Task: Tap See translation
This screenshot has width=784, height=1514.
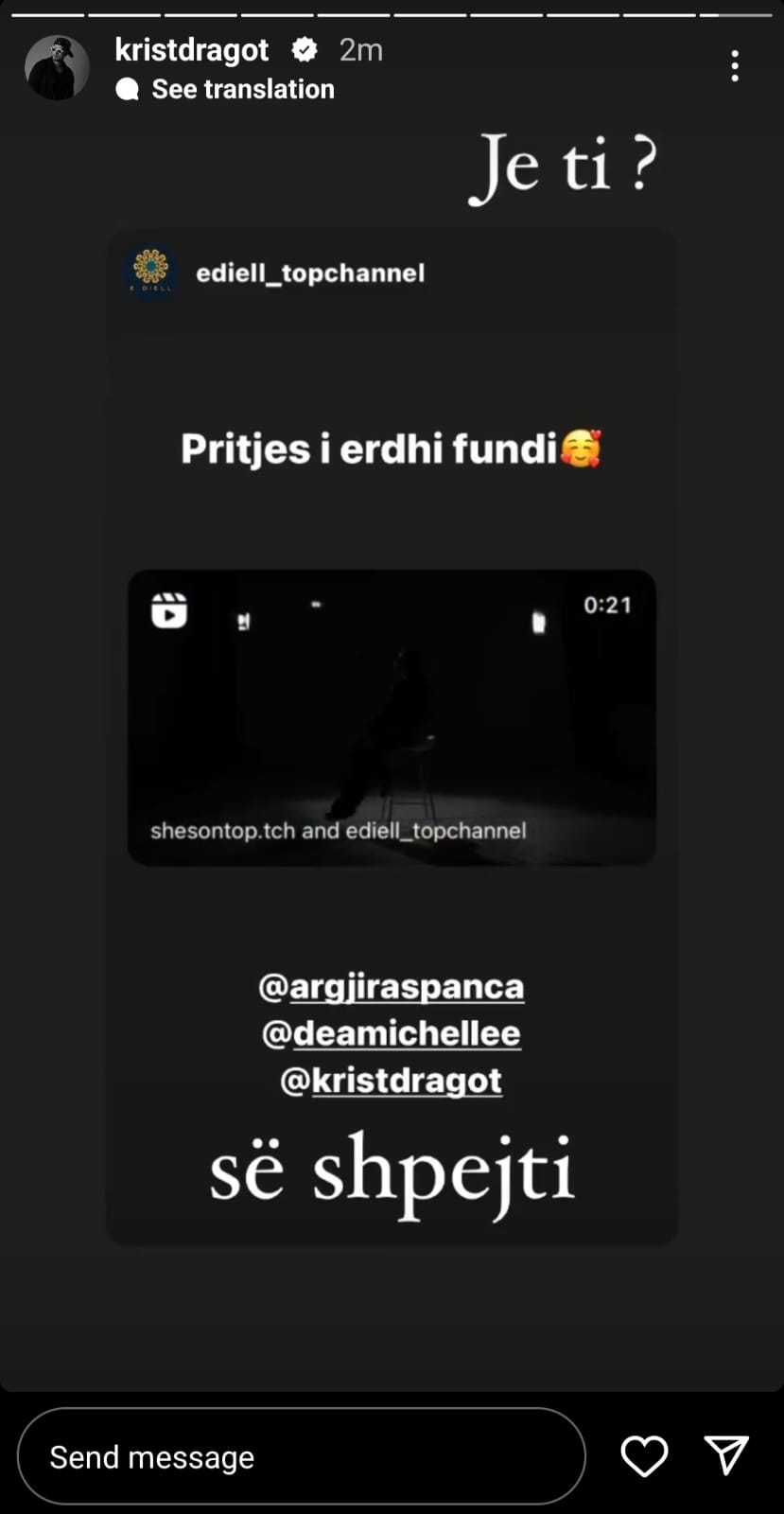Action: (x=242, y=89)
